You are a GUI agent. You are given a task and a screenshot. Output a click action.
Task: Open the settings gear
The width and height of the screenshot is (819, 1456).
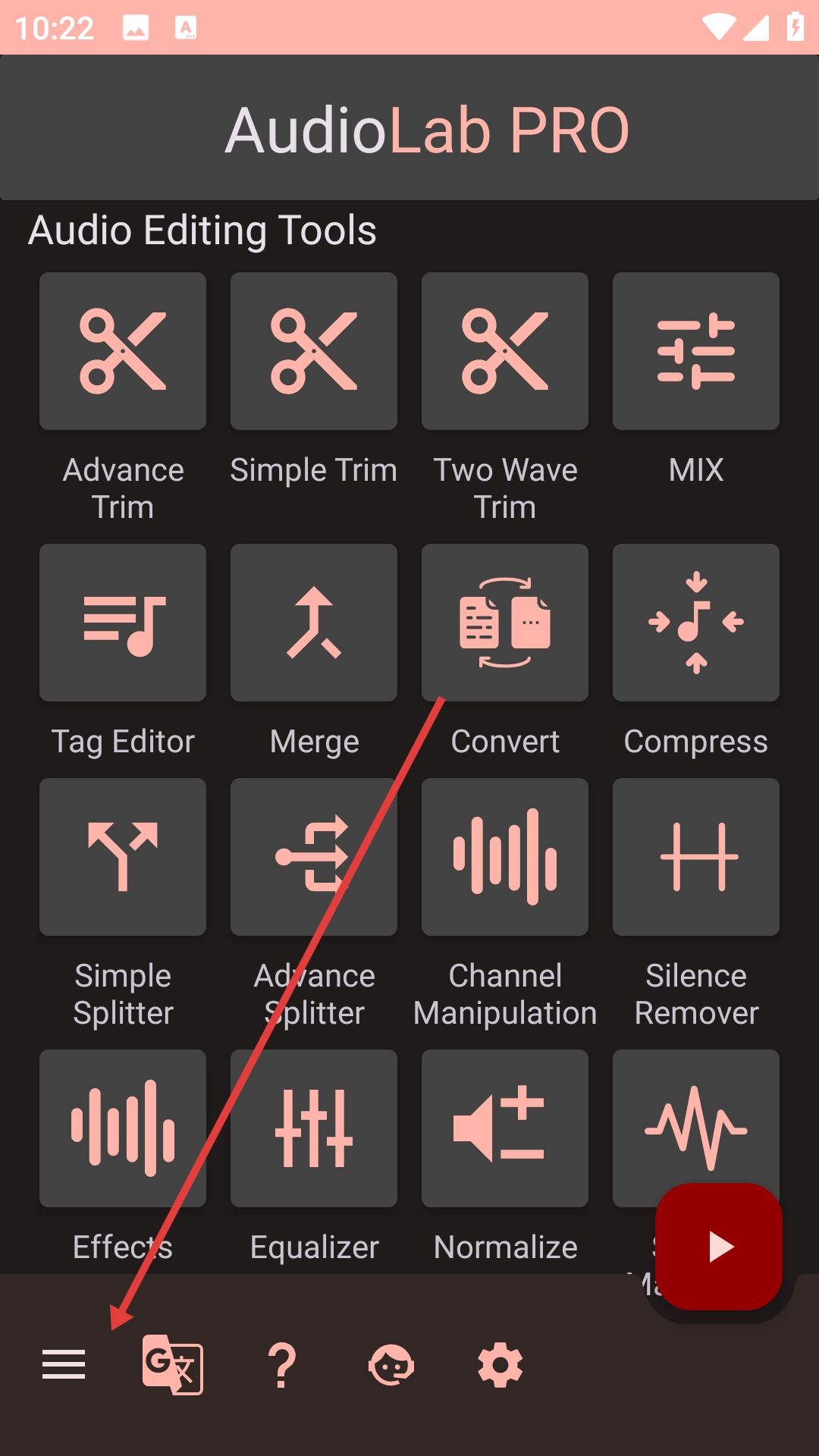(500, 1365)
